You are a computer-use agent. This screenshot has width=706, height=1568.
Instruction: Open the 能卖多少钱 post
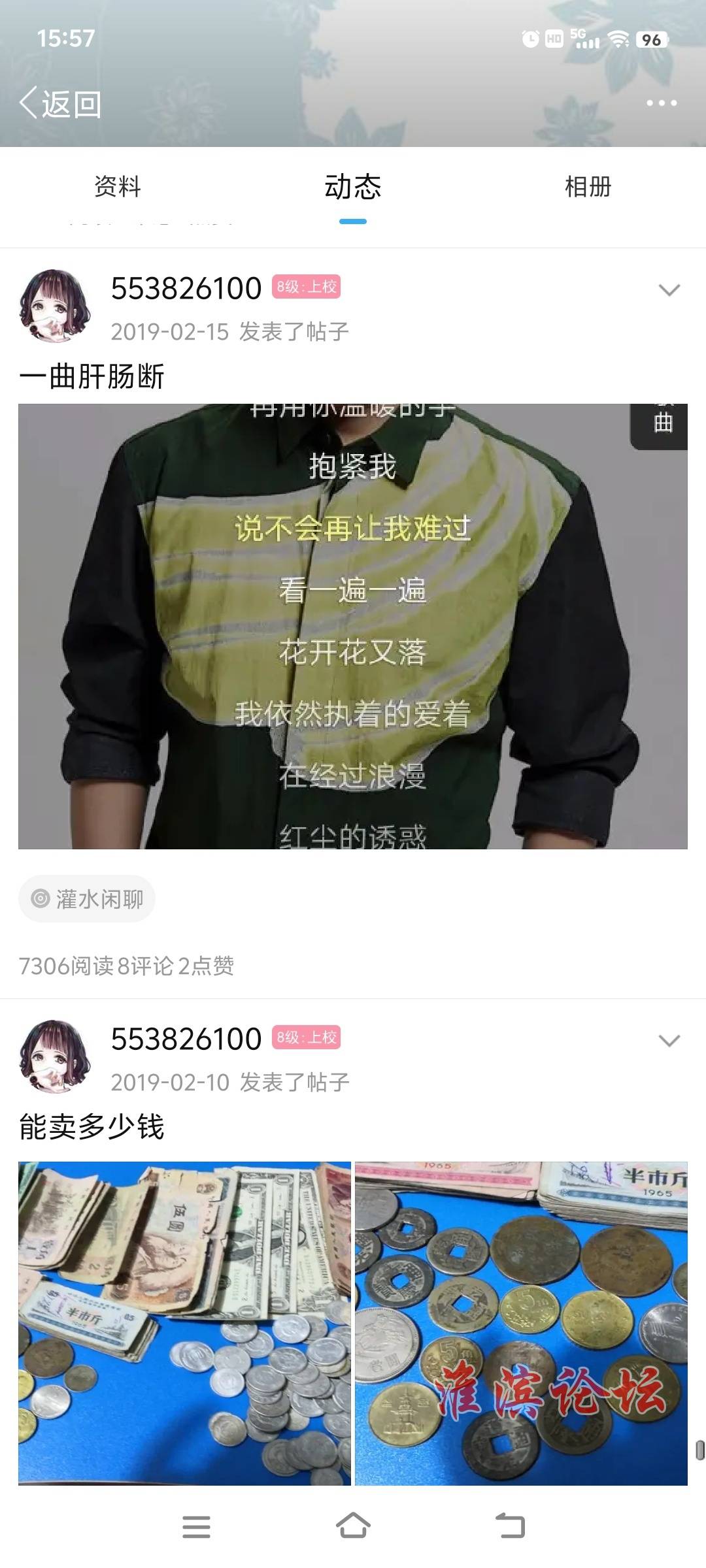(x=92, y=1127)
